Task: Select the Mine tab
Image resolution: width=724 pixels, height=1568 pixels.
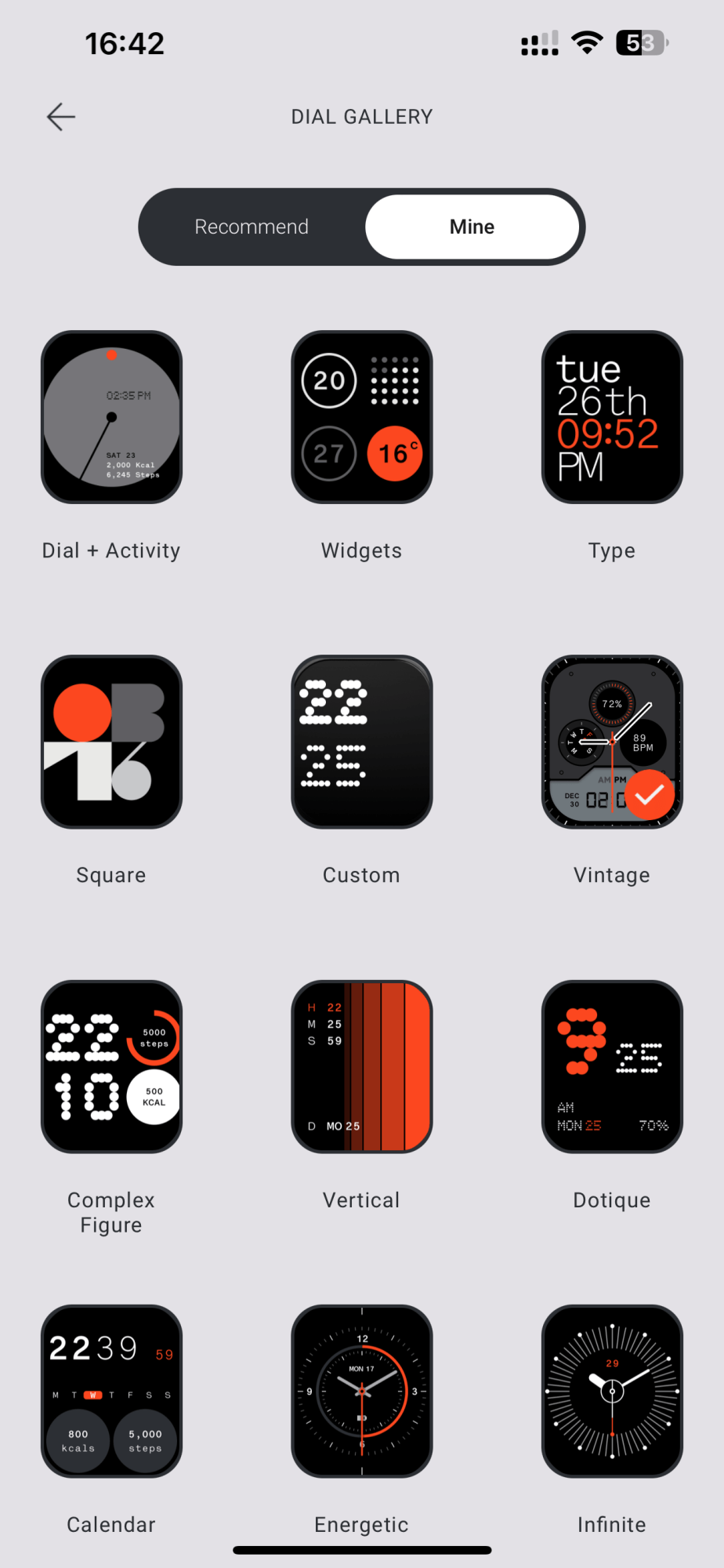Action: pos(472,227)
